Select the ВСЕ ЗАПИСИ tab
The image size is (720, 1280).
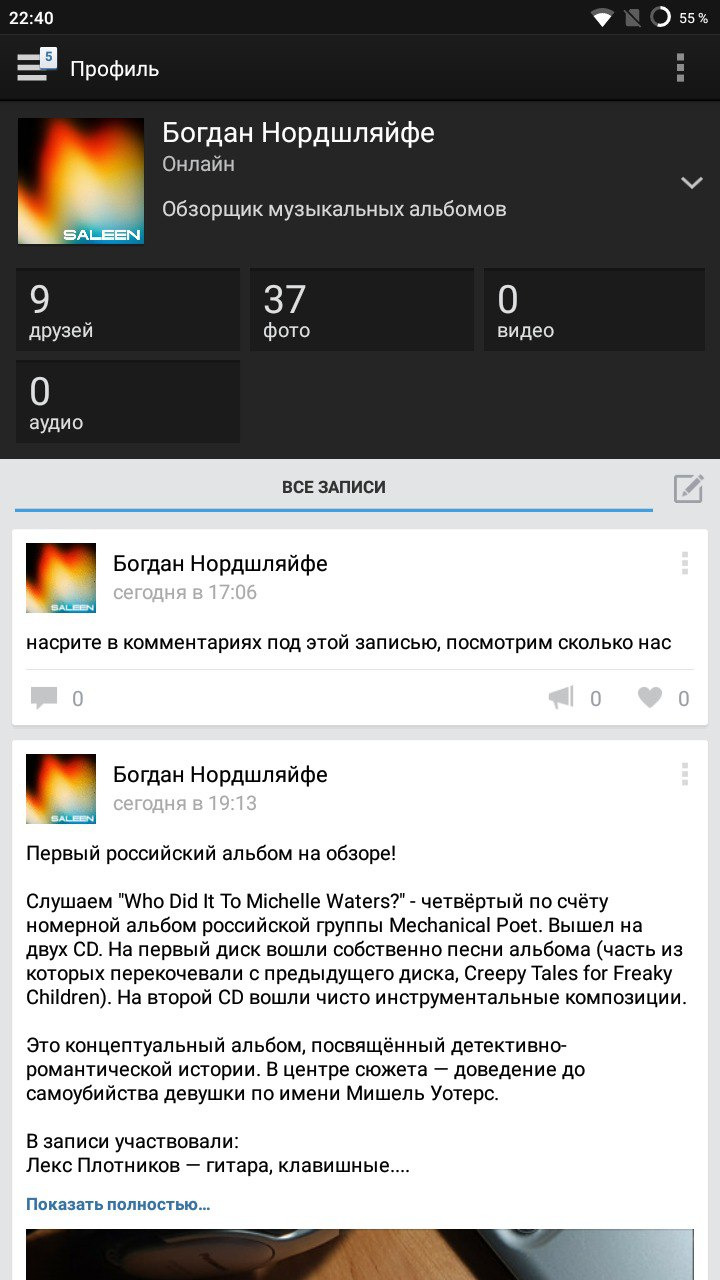click(x=333, y=488)
